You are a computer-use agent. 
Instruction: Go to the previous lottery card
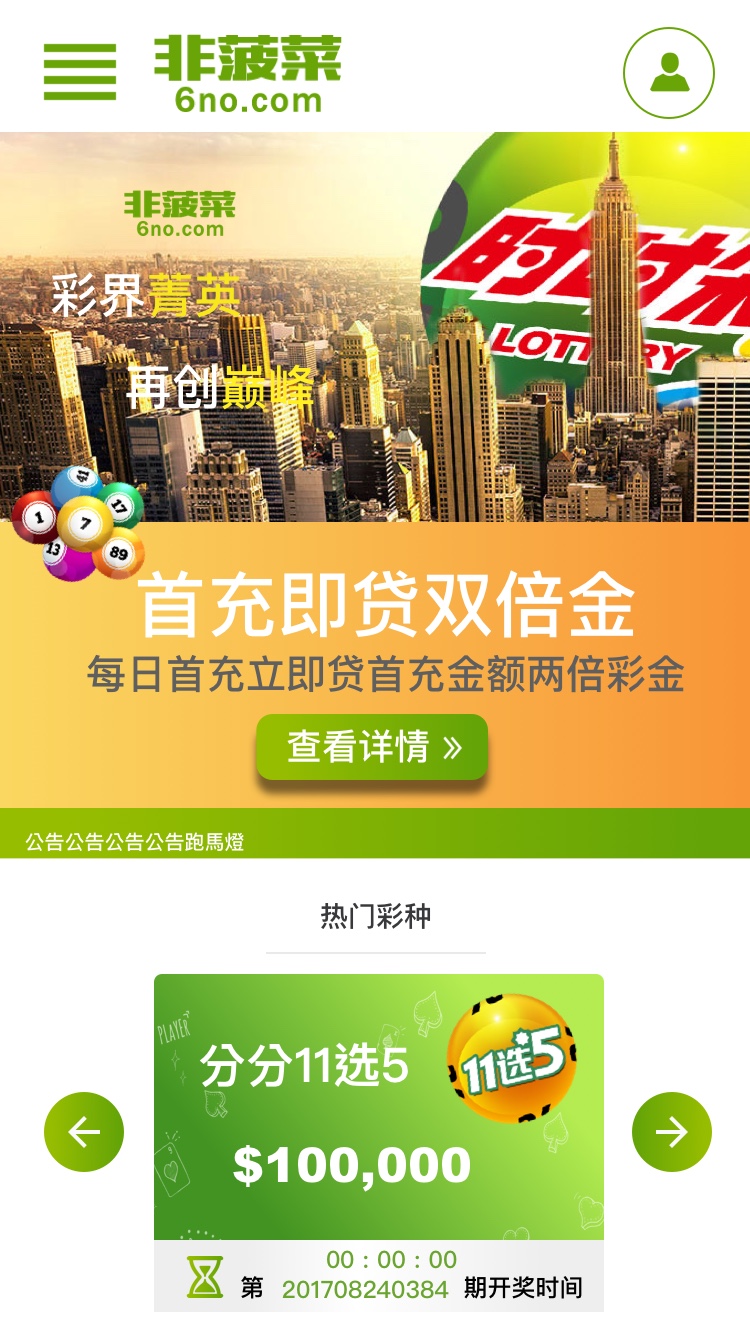[84, 1132]
